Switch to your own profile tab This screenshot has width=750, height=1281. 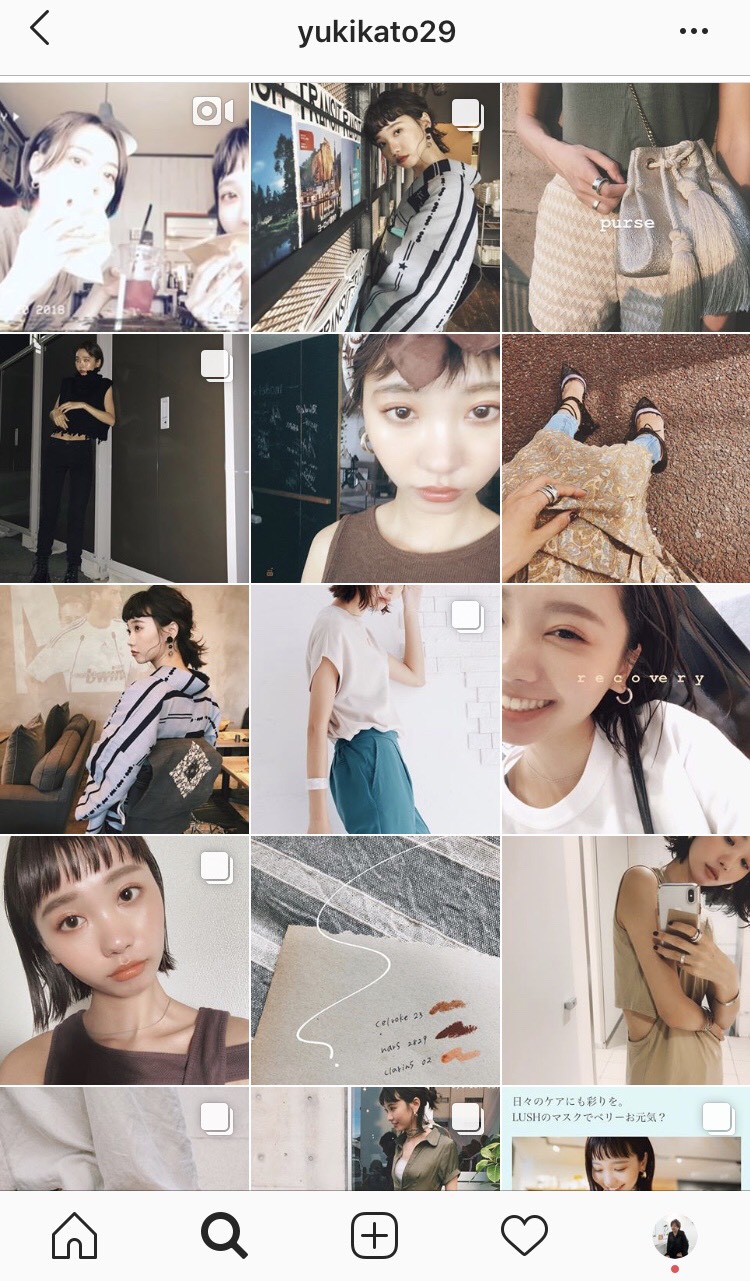point(674,1236)
